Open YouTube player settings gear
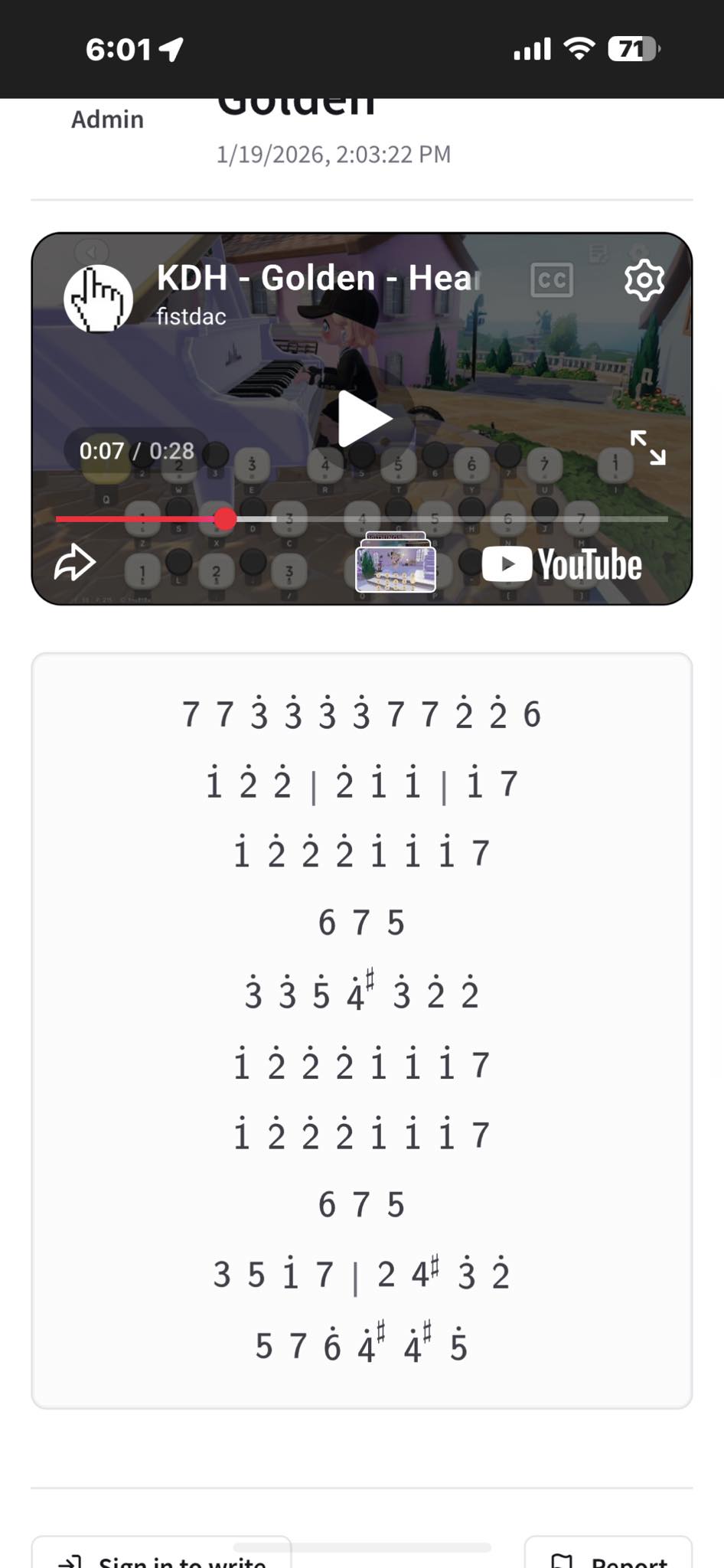 pyautogui.click(x=644, y=280)
